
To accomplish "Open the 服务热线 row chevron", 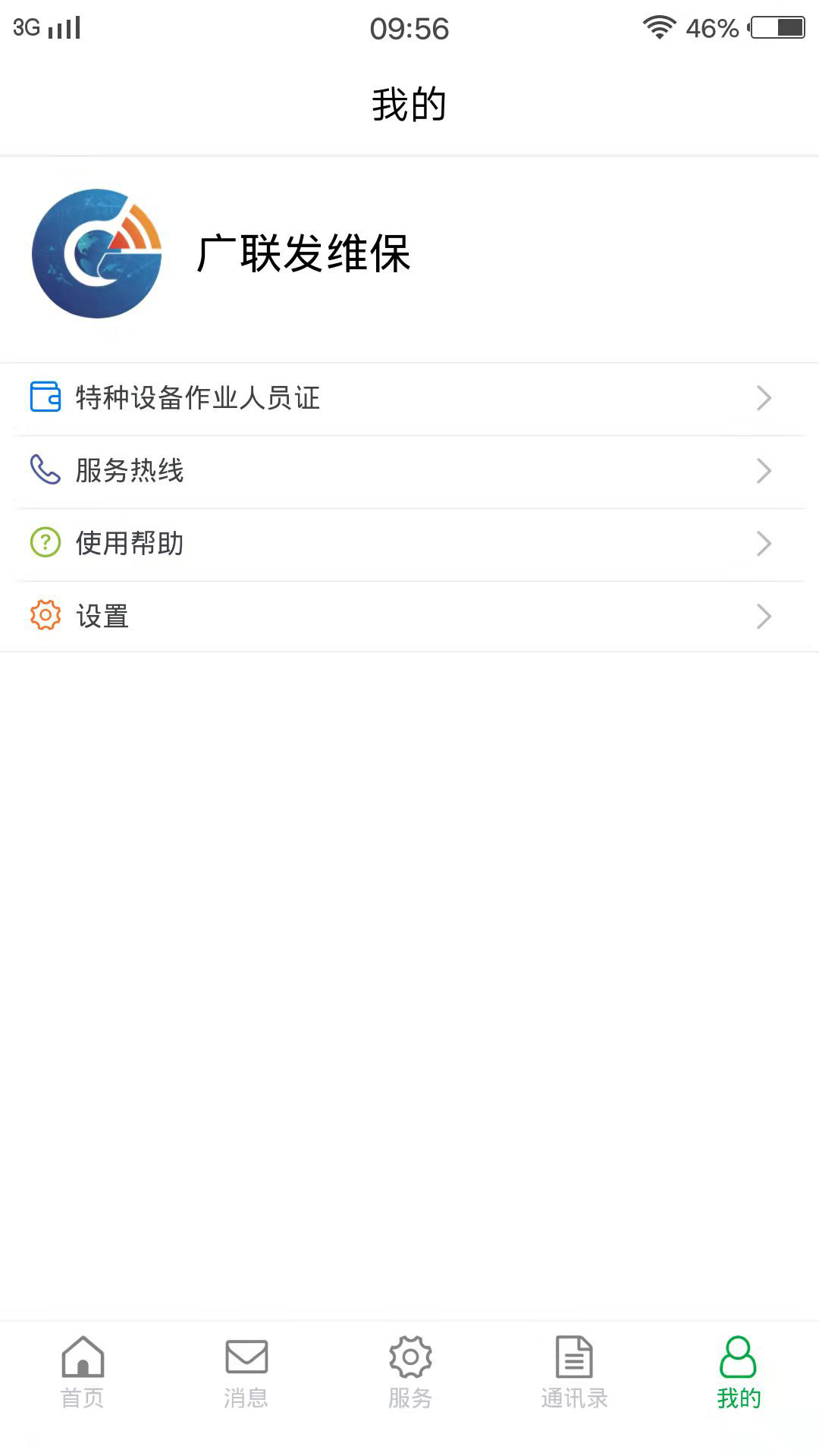I will (764, 470).
